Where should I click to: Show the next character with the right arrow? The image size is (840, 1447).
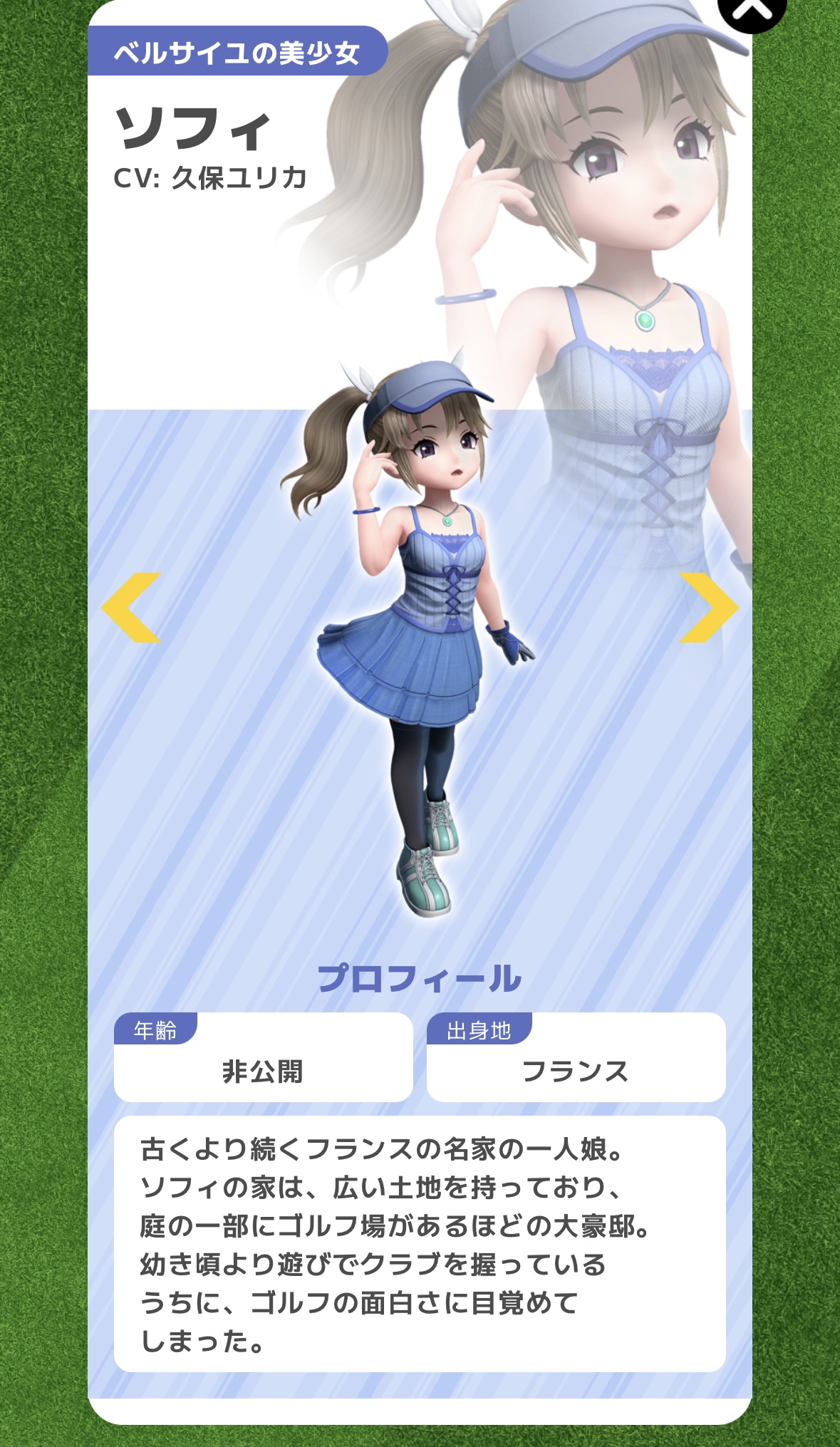click(708, 607)
